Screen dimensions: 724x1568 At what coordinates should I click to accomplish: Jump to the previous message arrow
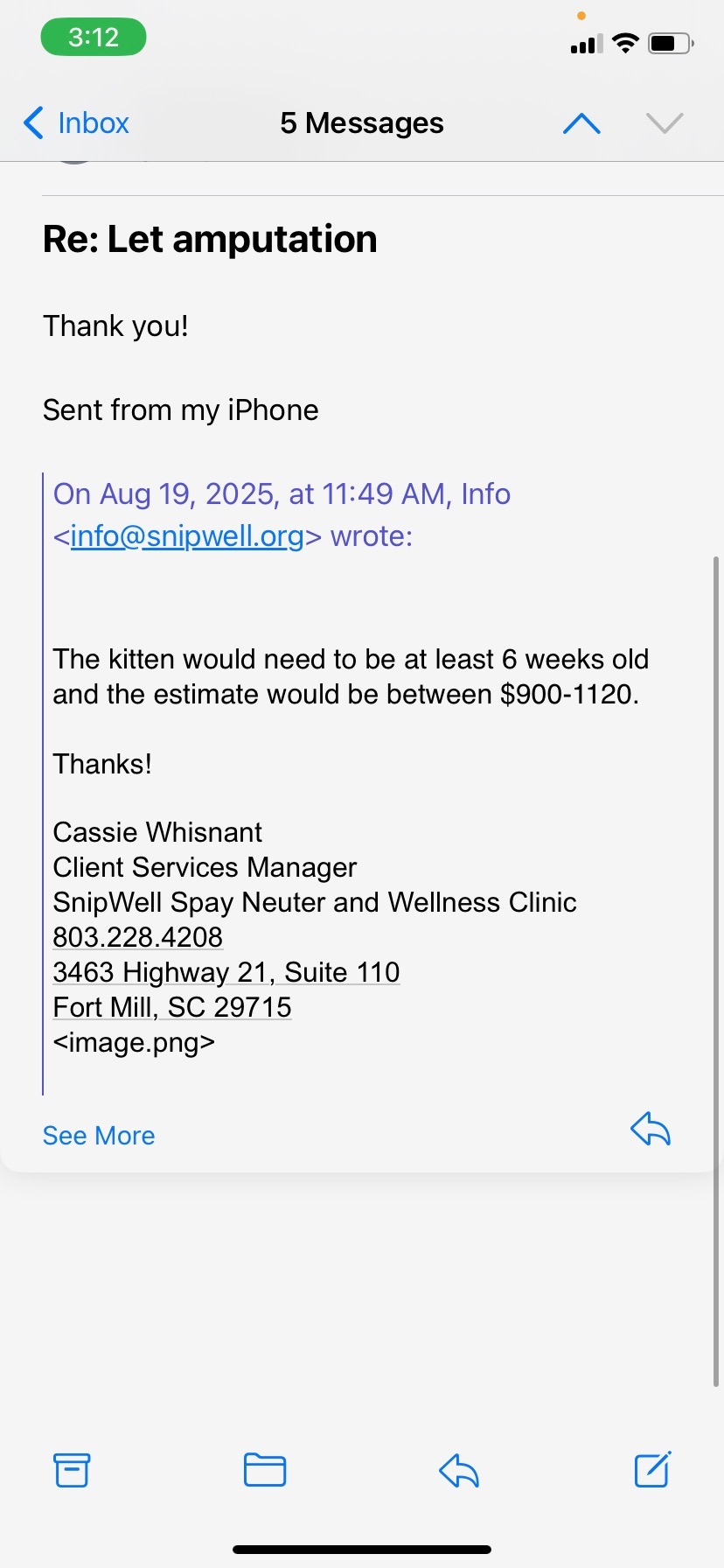pos(581,123)
